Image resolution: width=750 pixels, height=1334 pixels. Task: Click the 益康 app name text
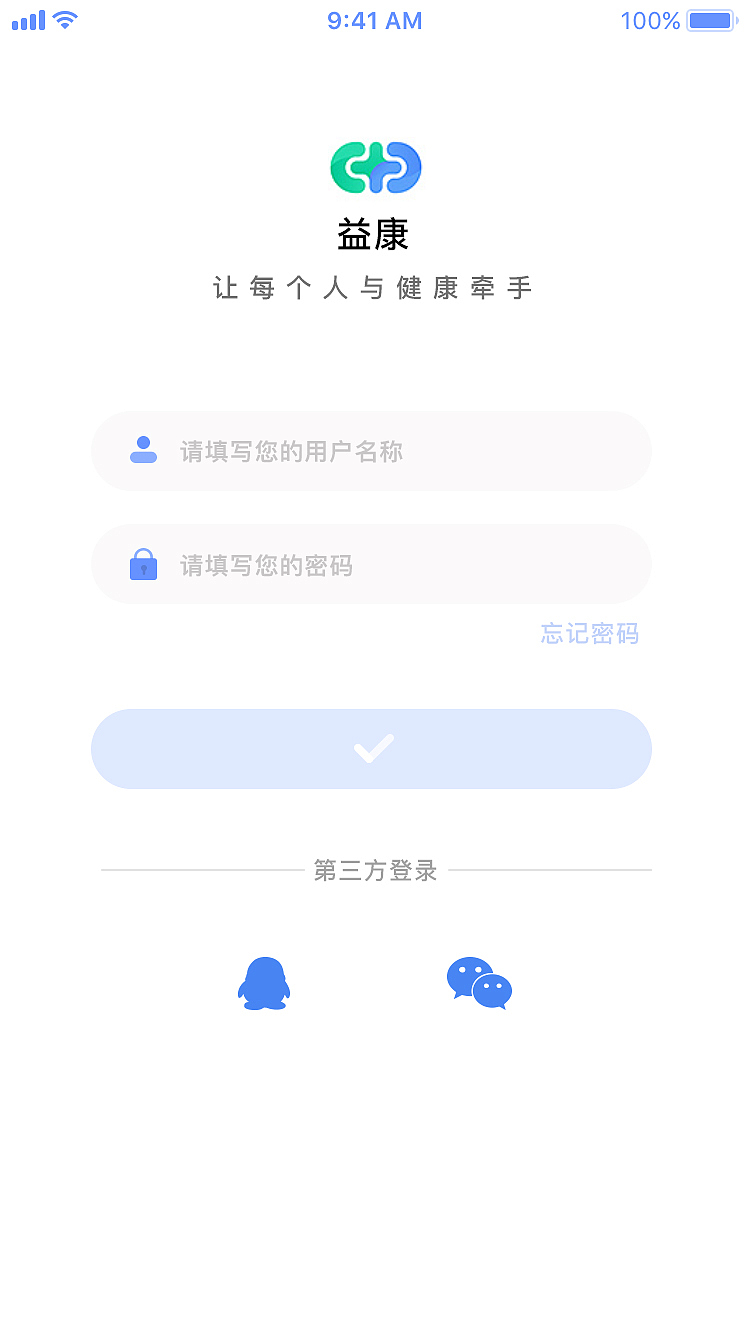pyautogui.click(x=374, y=232)
